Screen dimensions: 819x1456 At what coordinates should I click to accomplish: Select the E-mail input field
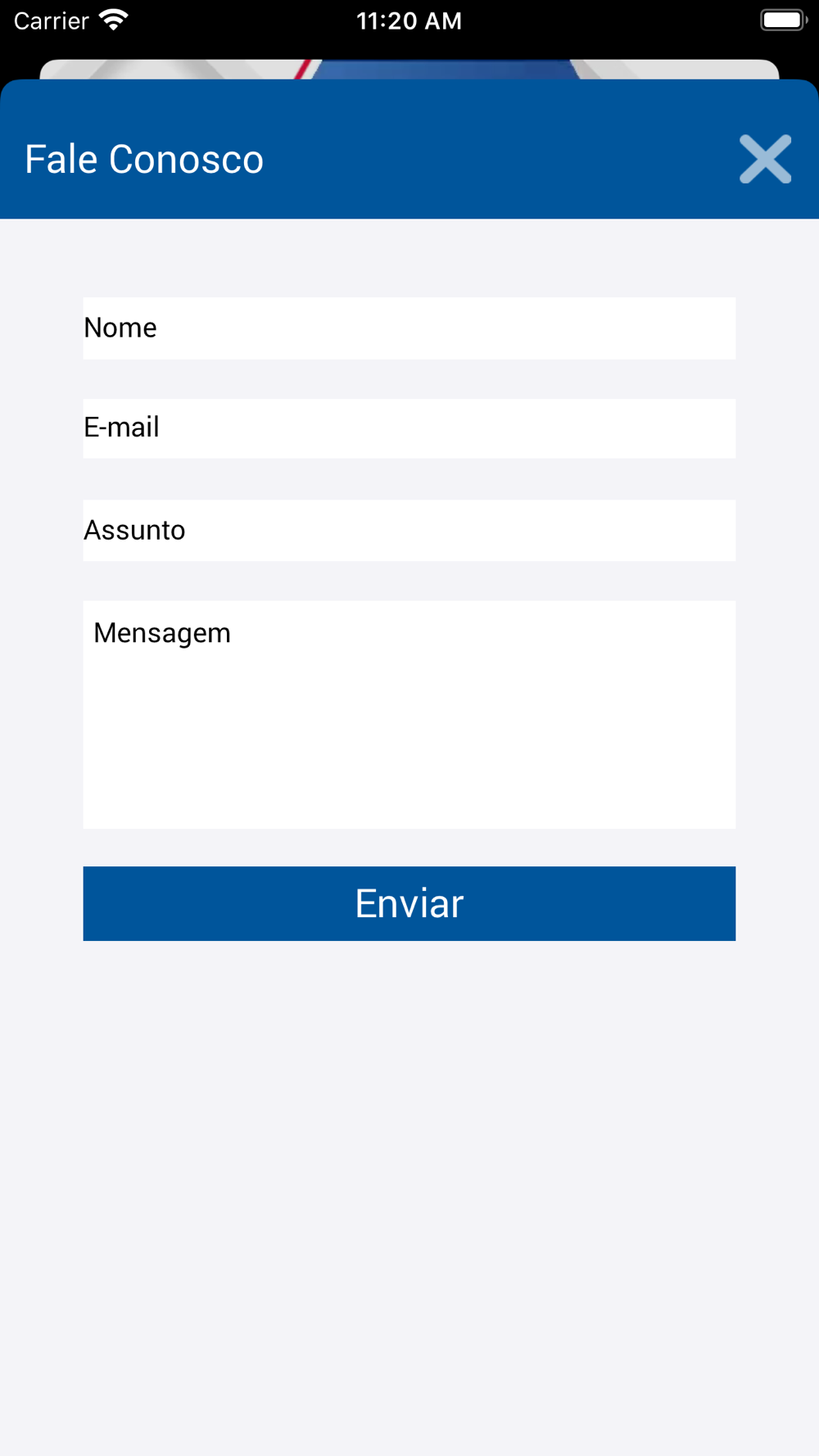(409, 428)
